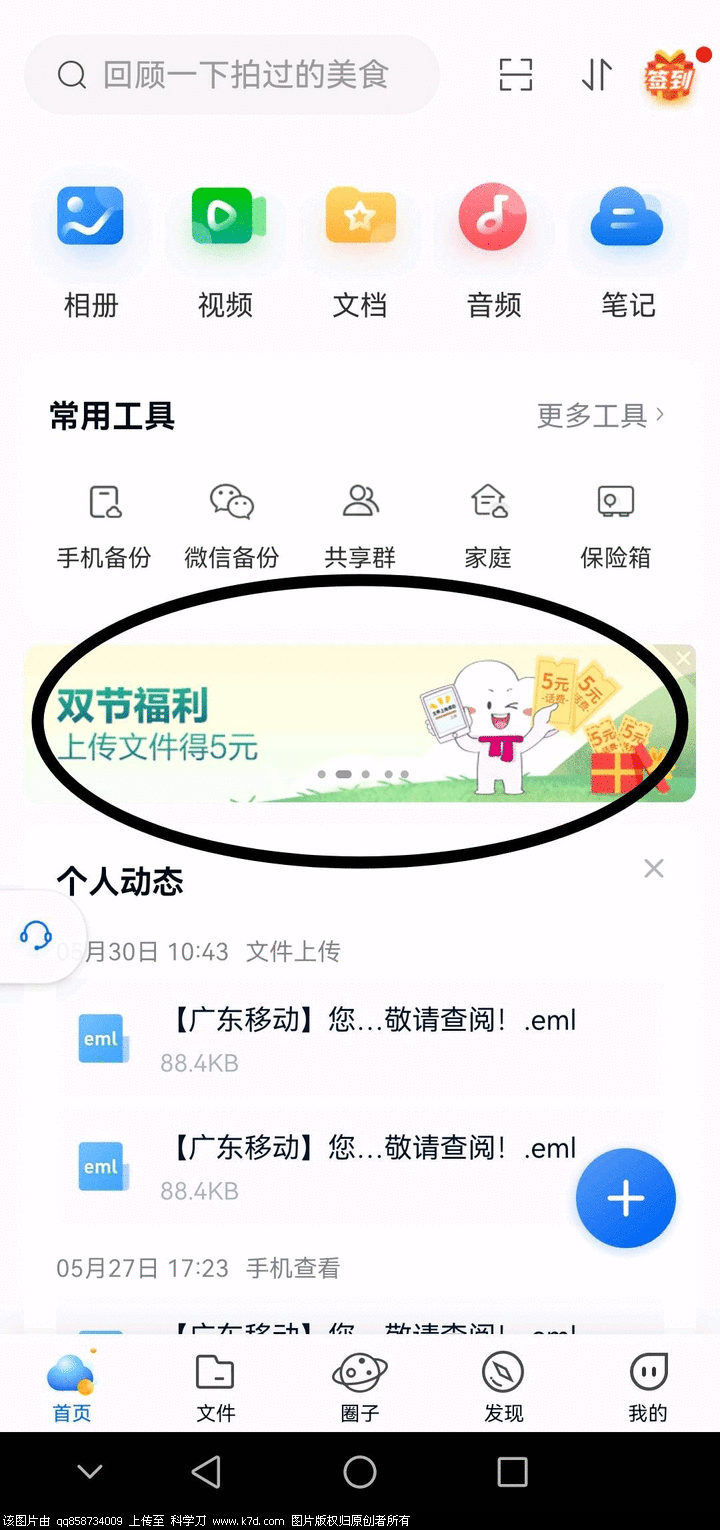Tap the system back button

tap(206, 1471)
